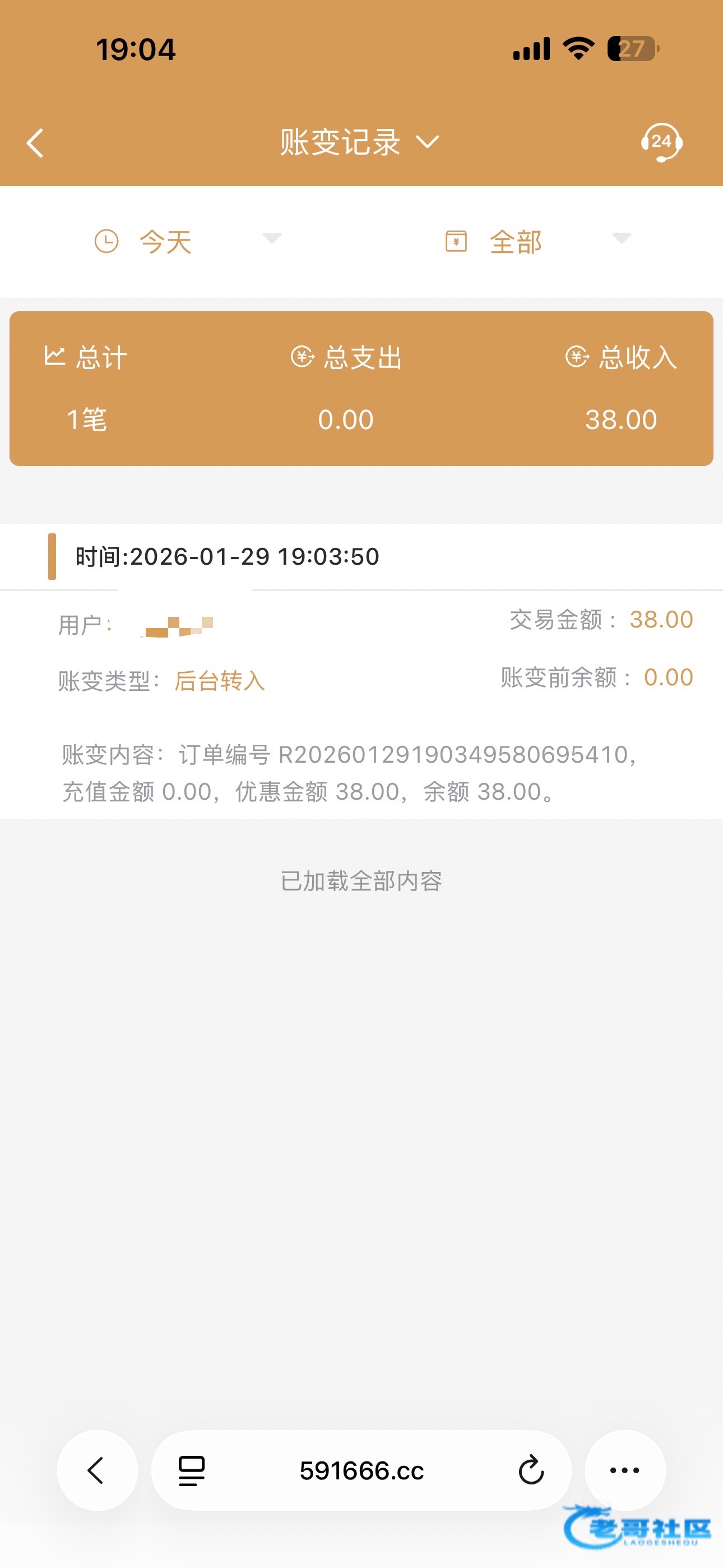Reload the current web page
The width and height of the screenshot is (723, 1568).
(531, 1470)
